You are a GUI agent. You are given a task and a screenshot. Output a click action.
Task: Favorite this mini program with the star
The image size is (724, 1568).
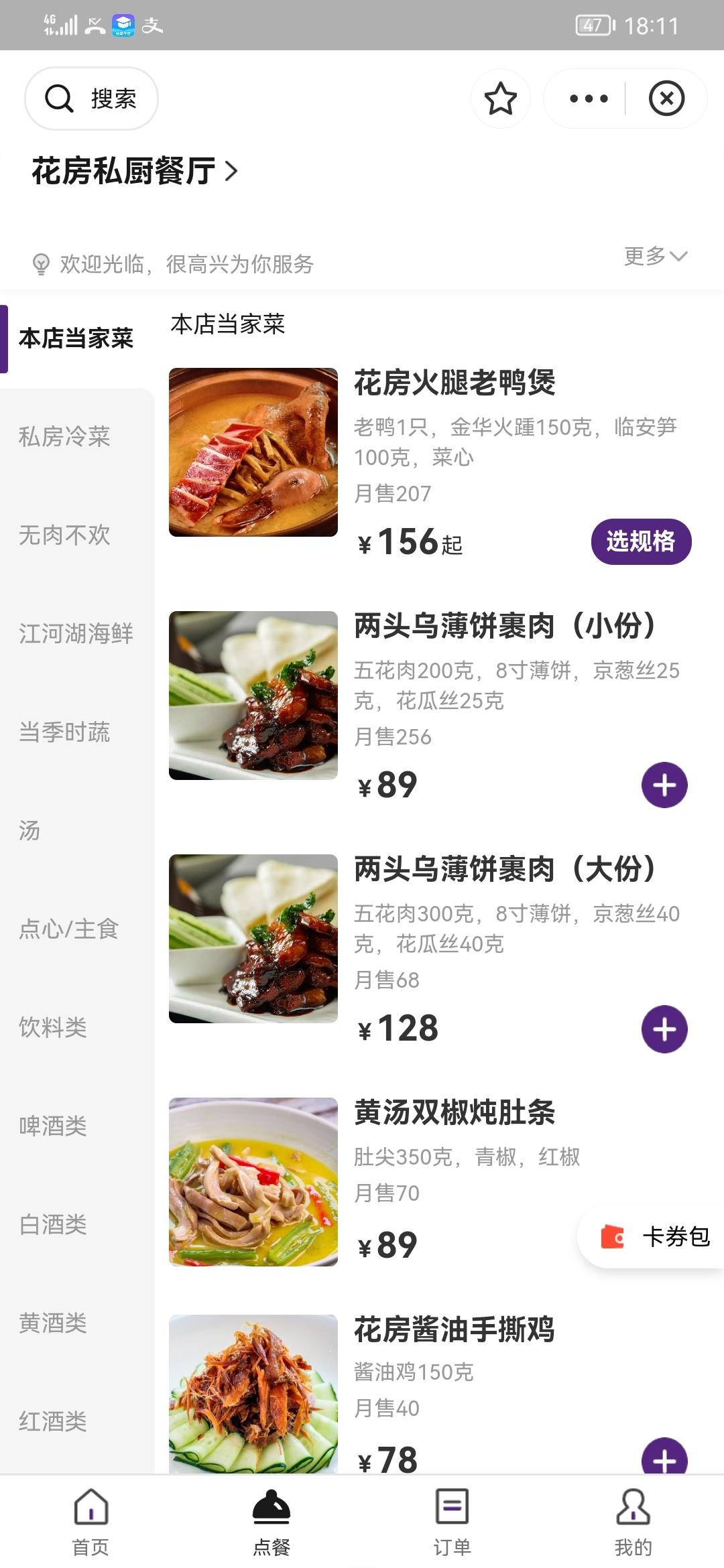pos(500,99)
